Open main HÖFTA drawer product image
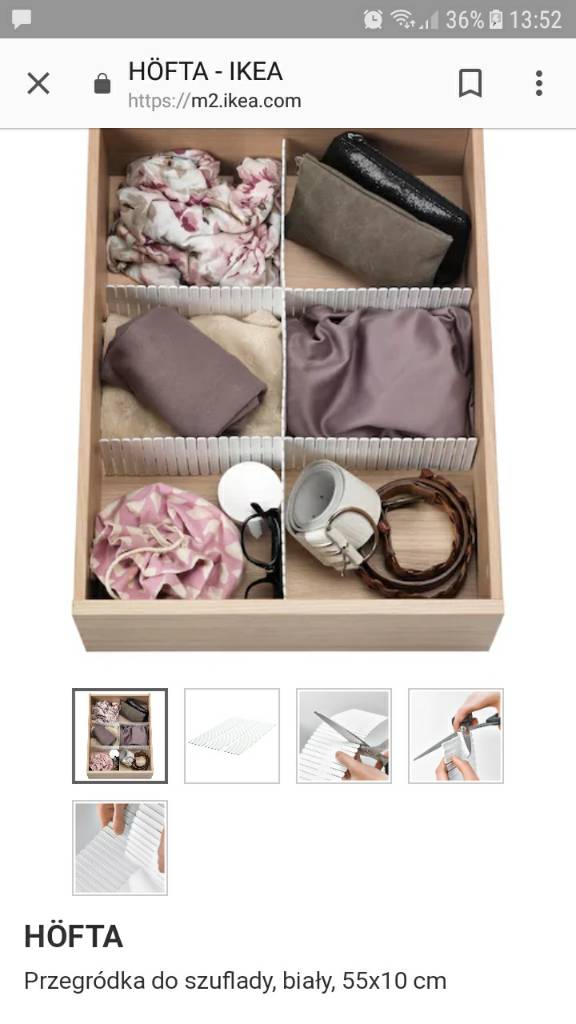The image size is (576, 1024). 288,389
